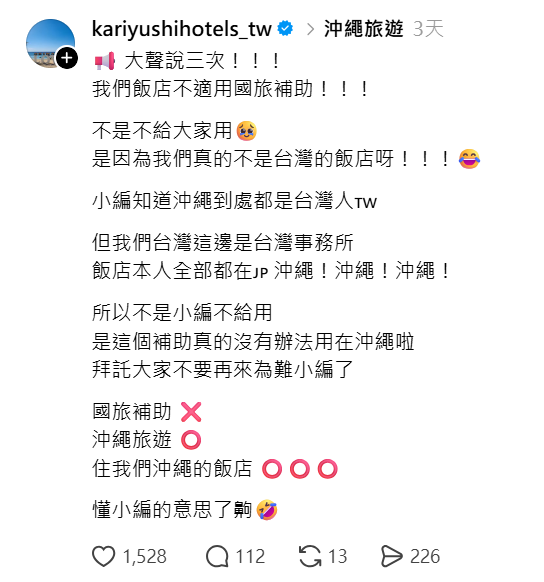Share the post with the send icon

[391, 556]
